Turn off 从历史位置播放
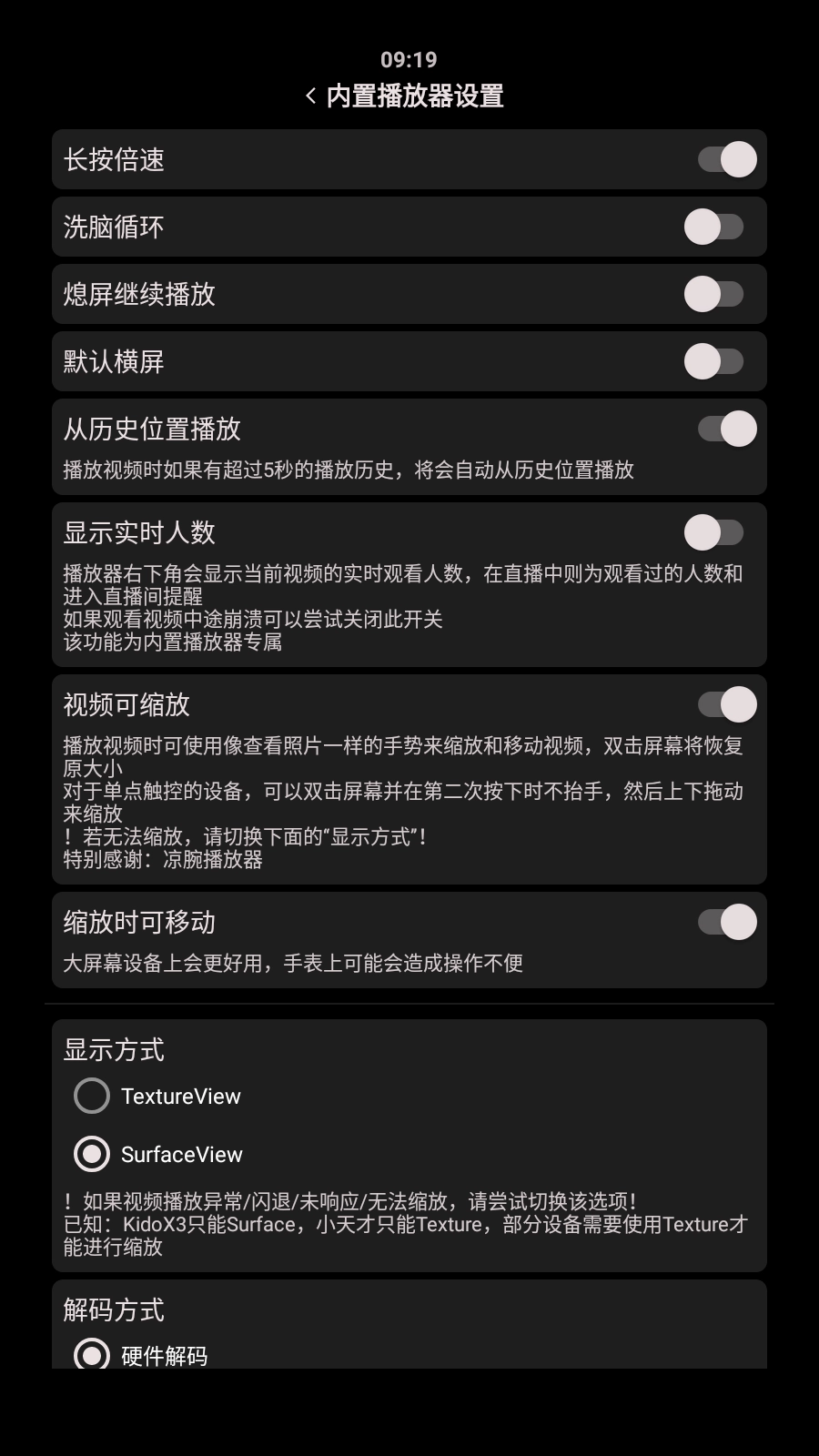 pyautogui.click(x=727, y=429)
